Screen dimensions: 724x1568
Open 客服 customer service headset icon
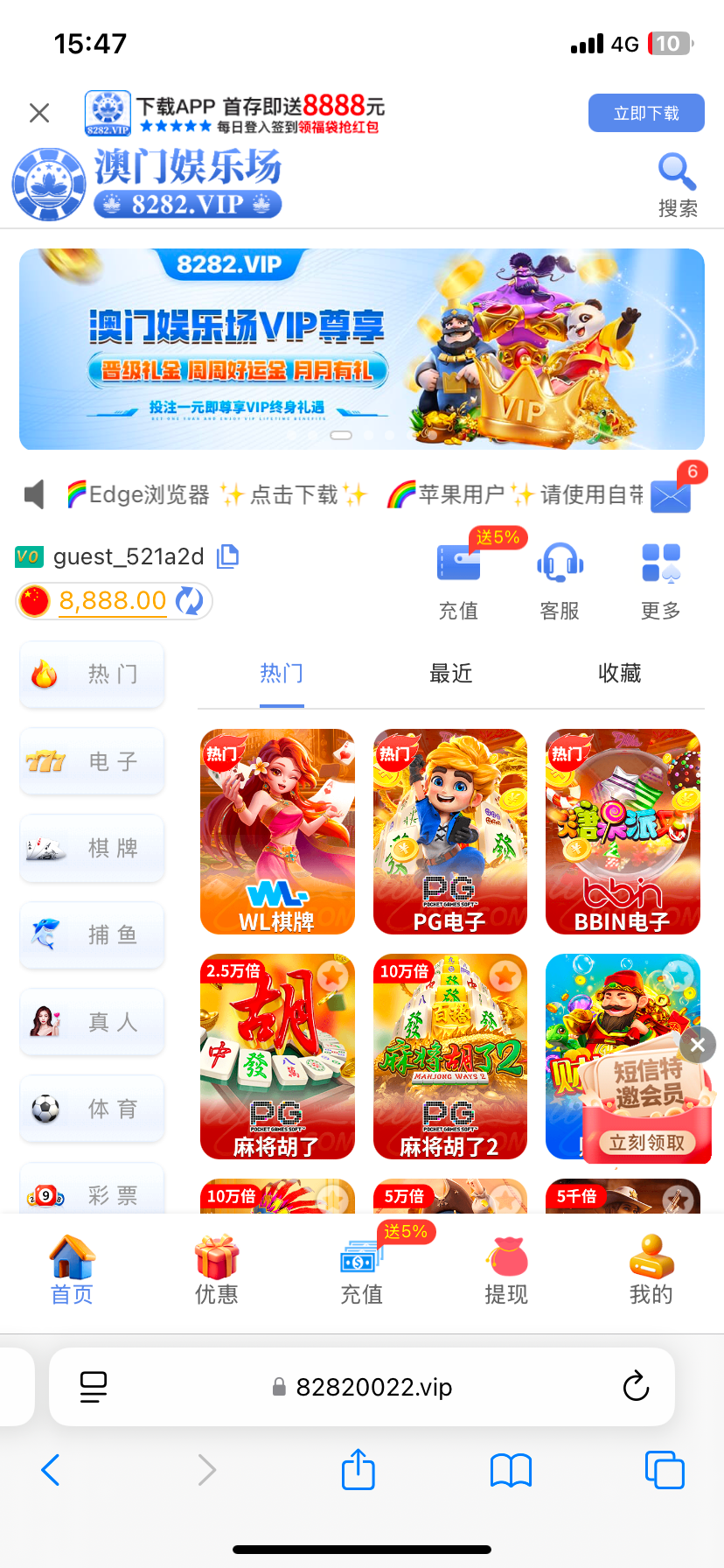(559, 562)
